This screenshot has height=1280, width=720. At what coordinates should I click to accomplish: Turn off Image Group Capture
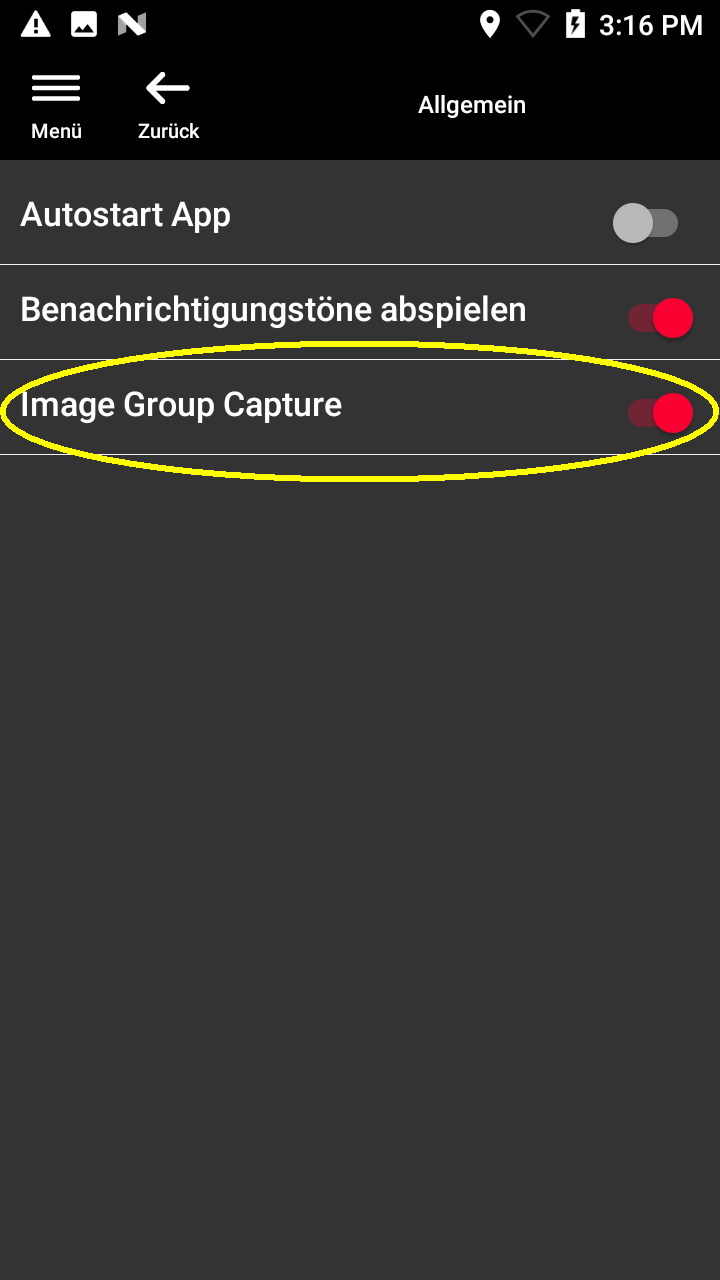(659, 413)
